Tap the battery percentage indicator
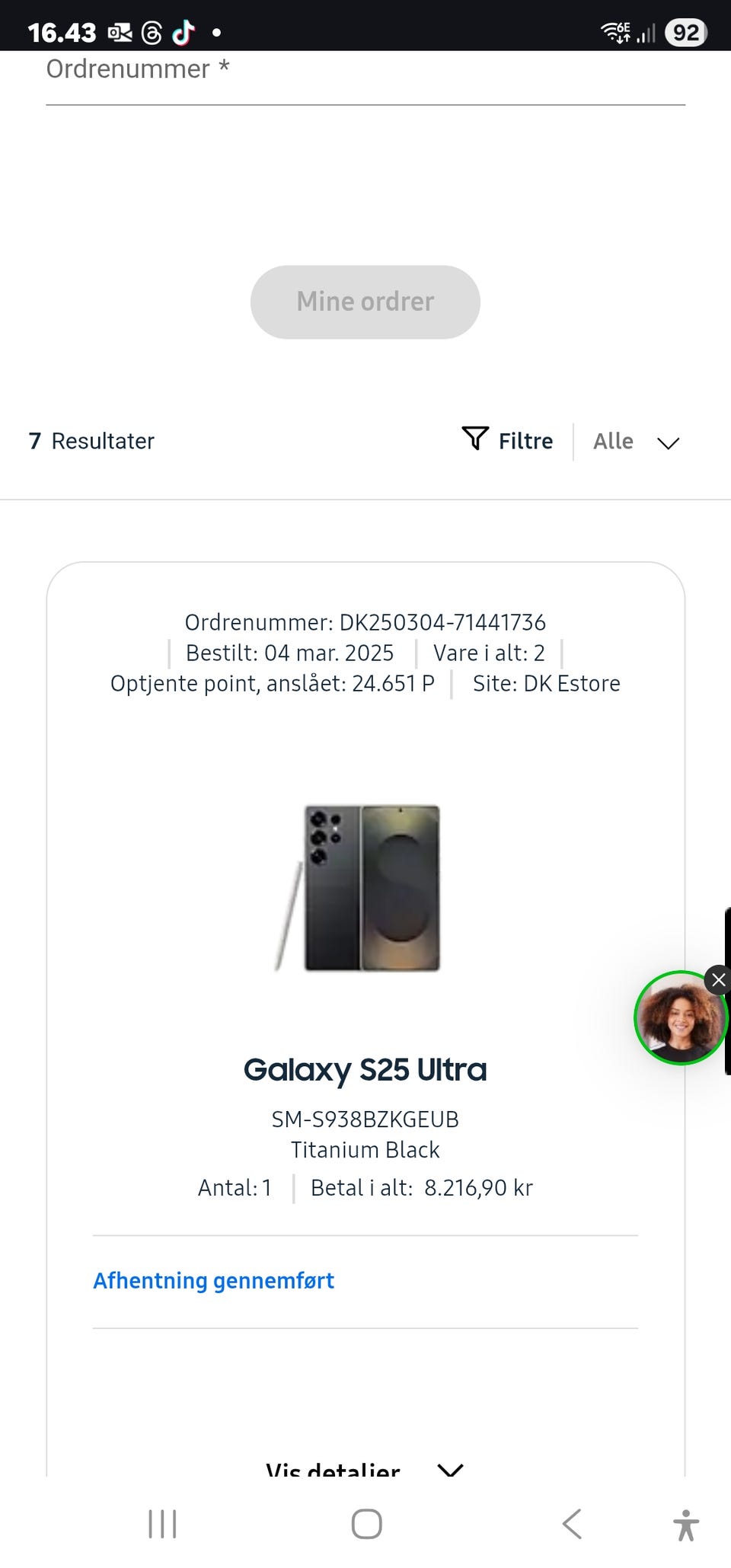 pyautogui.click(x=685, y=31)
